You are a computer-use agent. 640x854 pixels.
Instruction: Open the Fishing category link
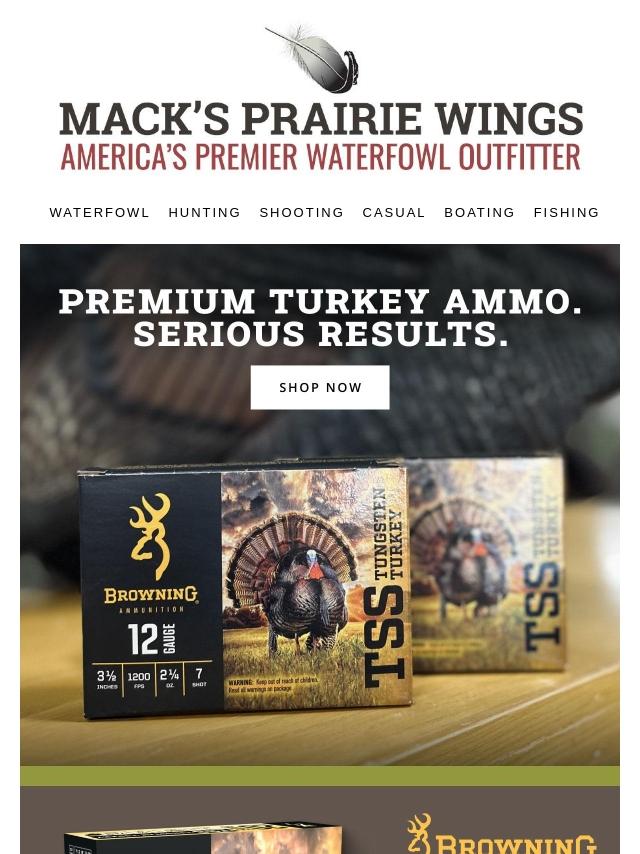(566, 212)
